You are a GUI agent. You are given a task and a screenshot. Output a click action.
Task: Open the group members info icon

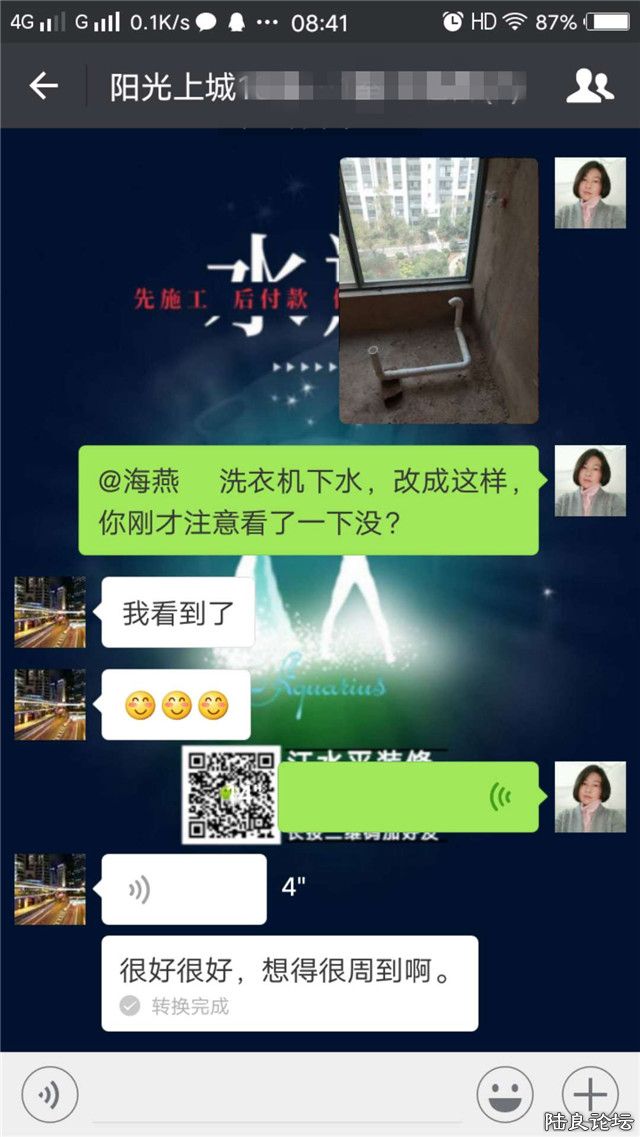[x=590, y=87]
